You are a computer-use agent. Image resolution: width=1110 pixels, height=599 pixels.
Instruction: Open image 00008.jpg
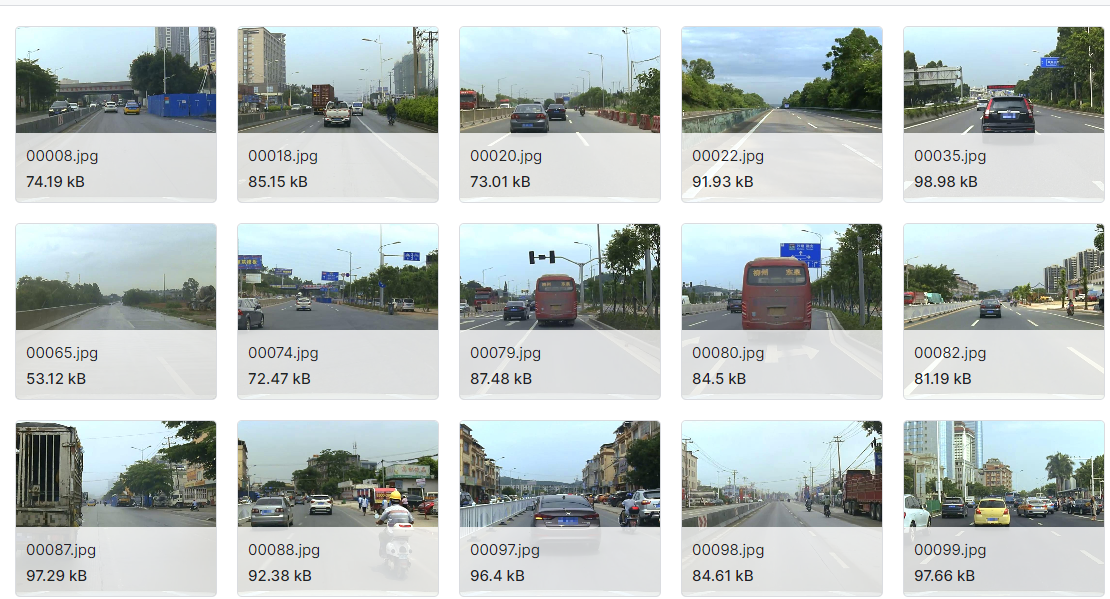[116, 80]
